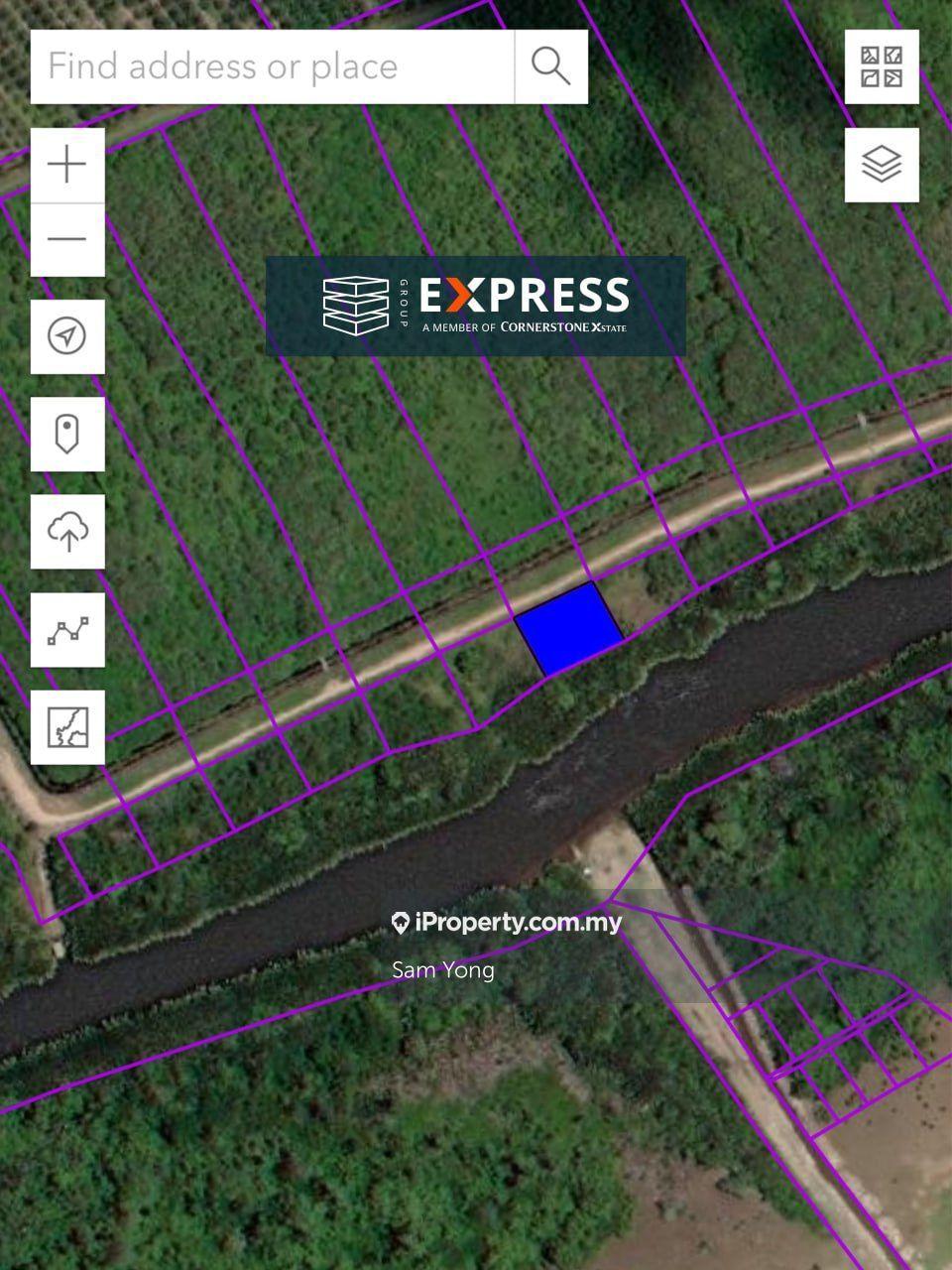Open the map layers list
This screenshot has width=952, height=1270.
(882, 165)
